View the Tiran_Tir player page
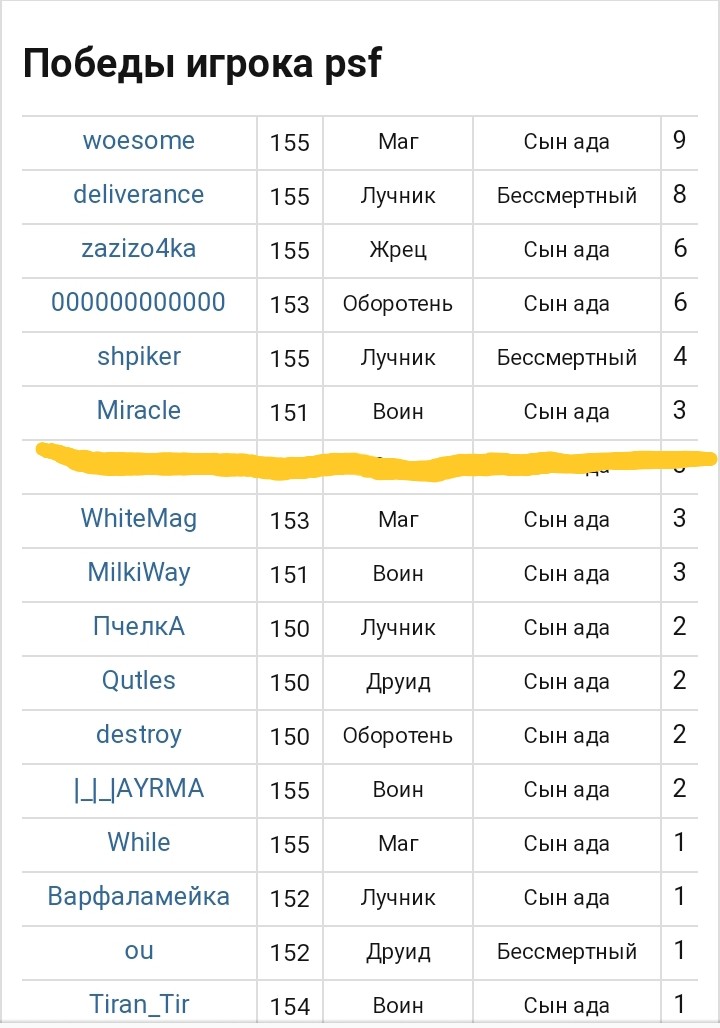The width and height of the screenshot is (720, 1028). point(138,1004)
